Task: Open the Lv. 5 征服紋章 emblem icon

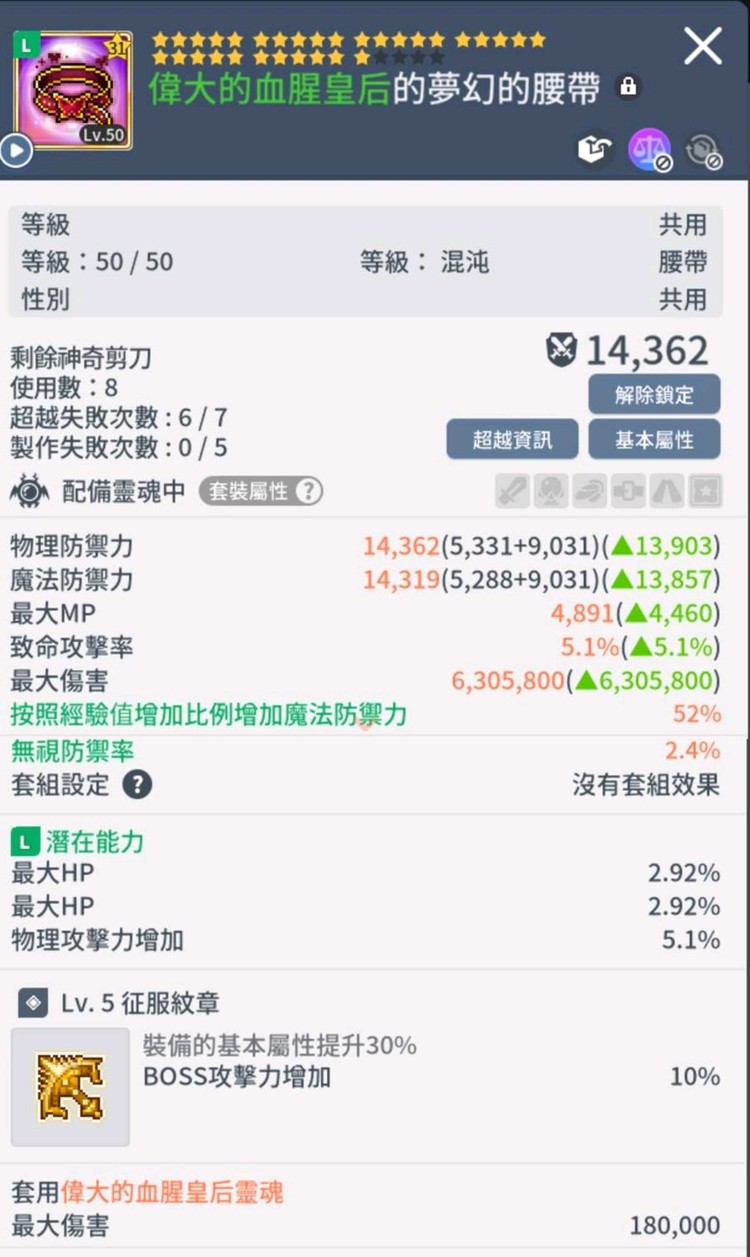Action: tap(70, 1087)
